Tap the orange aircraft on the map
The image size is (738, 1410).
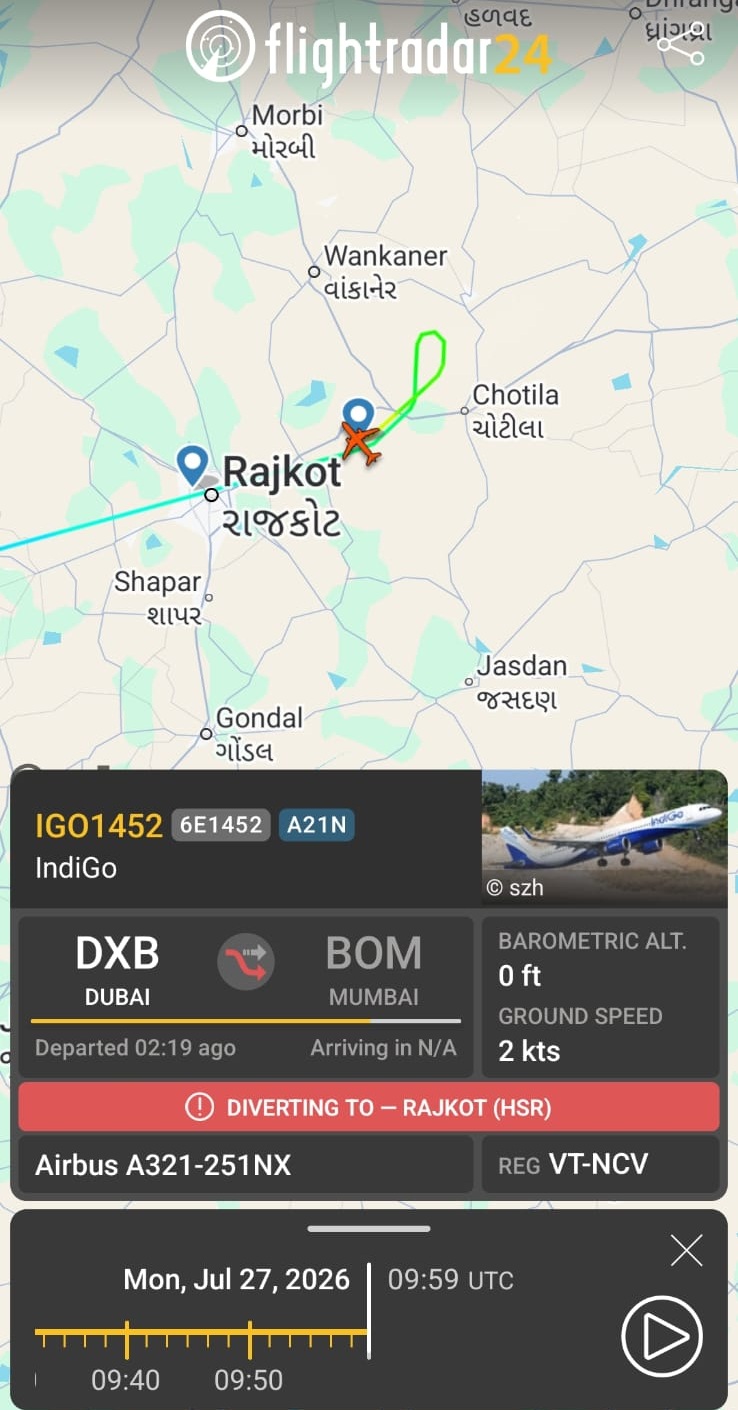coord(361,442)
